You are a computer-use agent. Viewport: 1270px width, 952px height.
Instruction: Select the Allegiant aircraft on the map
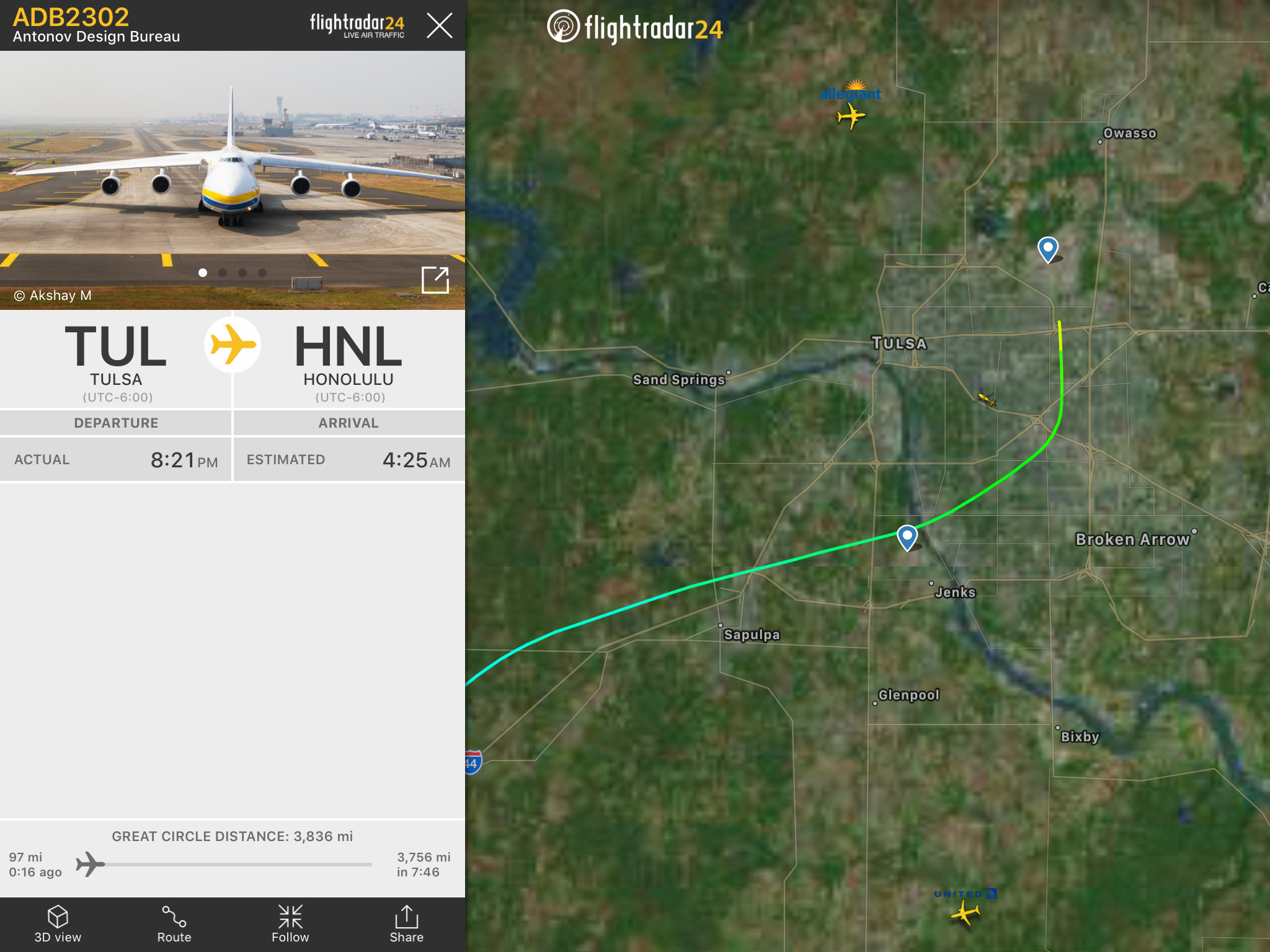851,115
